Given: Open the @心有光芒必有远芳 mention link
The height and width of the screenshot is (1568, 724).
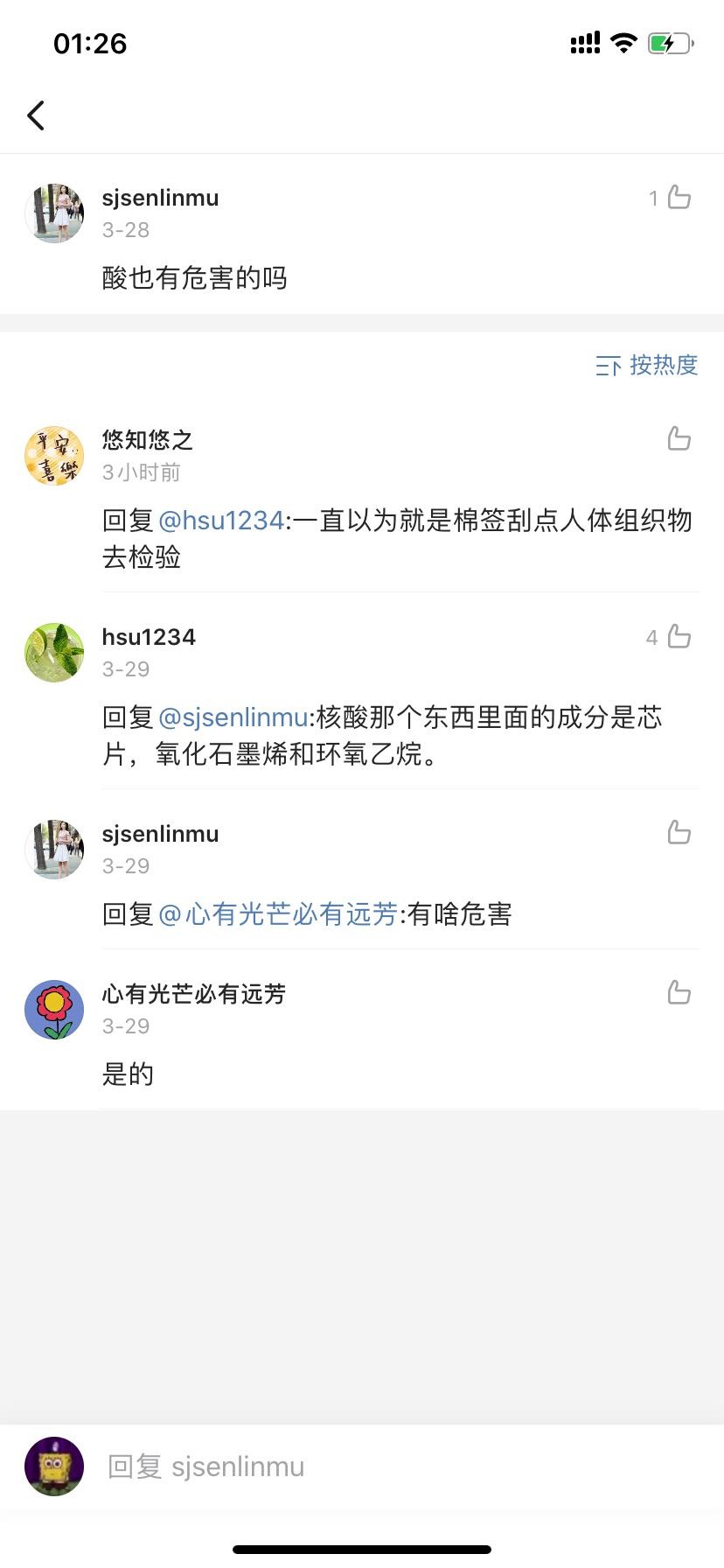Looking at the screenshot, I should 278,914.
